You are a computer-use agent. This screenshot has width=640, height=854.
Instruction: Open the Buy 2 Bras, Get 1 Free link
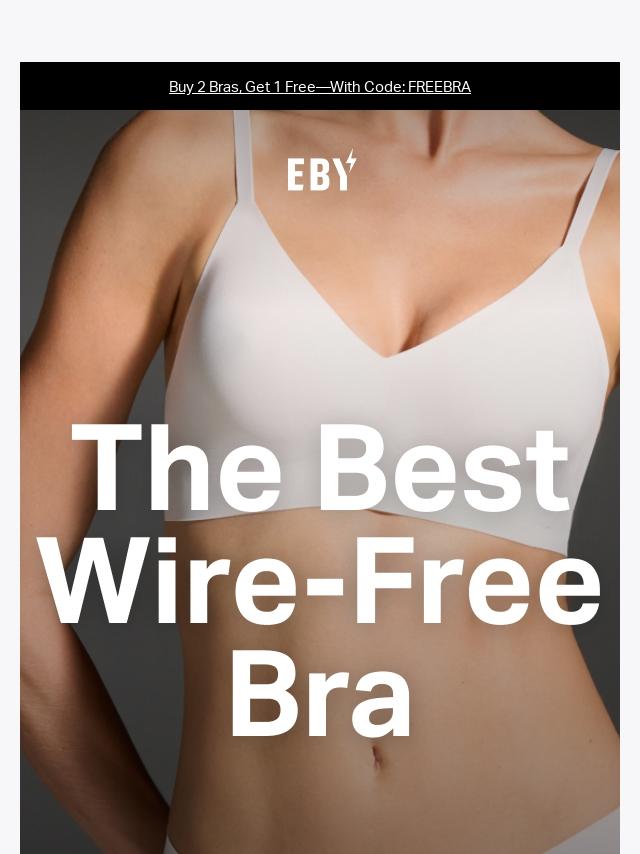coord(319,87)
